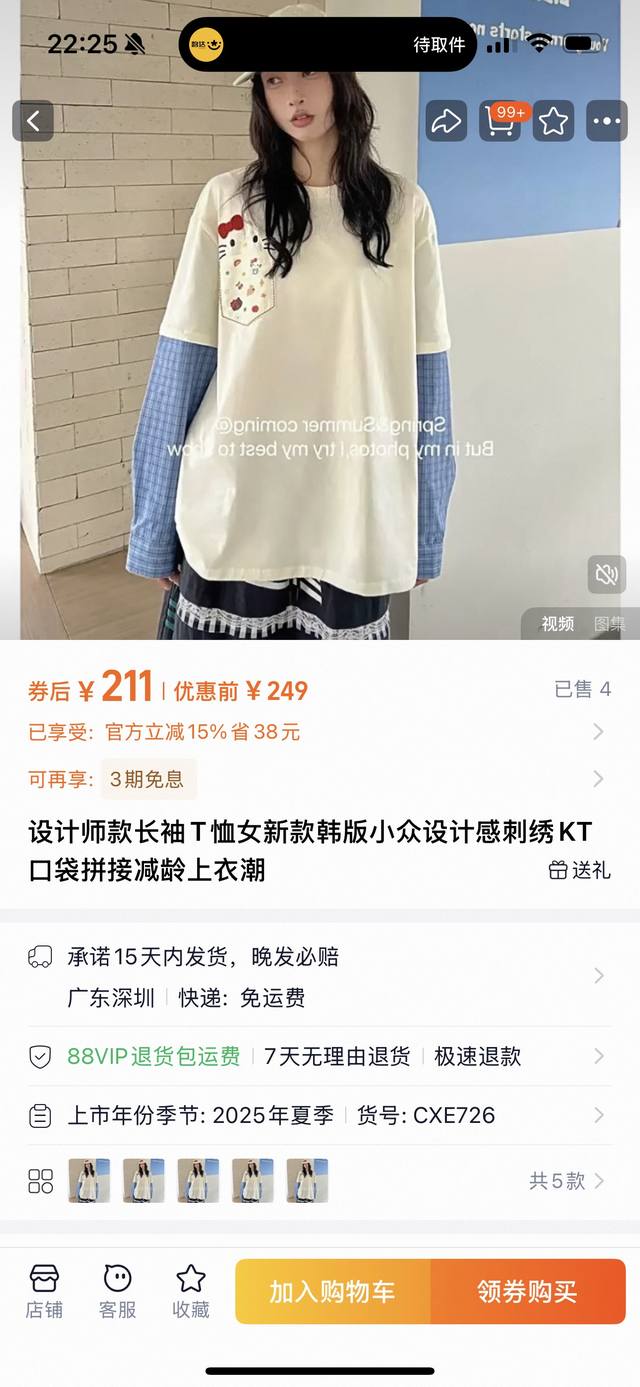Screen dimensions: 640x1387
Task: Contact 客服 customer service
Action: point(118,1291)
